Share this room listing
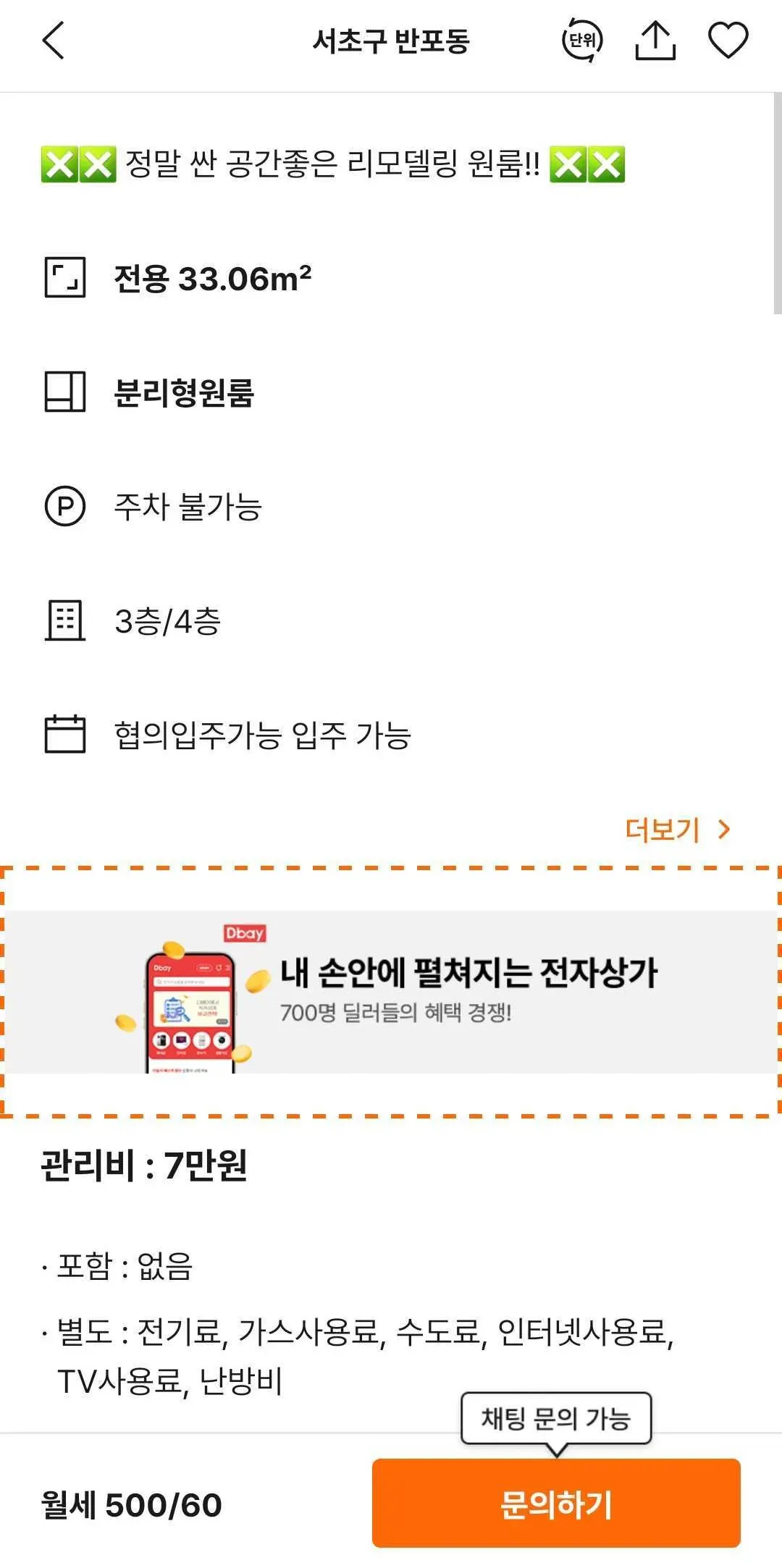This screenshot has height=1568, width=782. pyautogui.click(x=655, y=40)
